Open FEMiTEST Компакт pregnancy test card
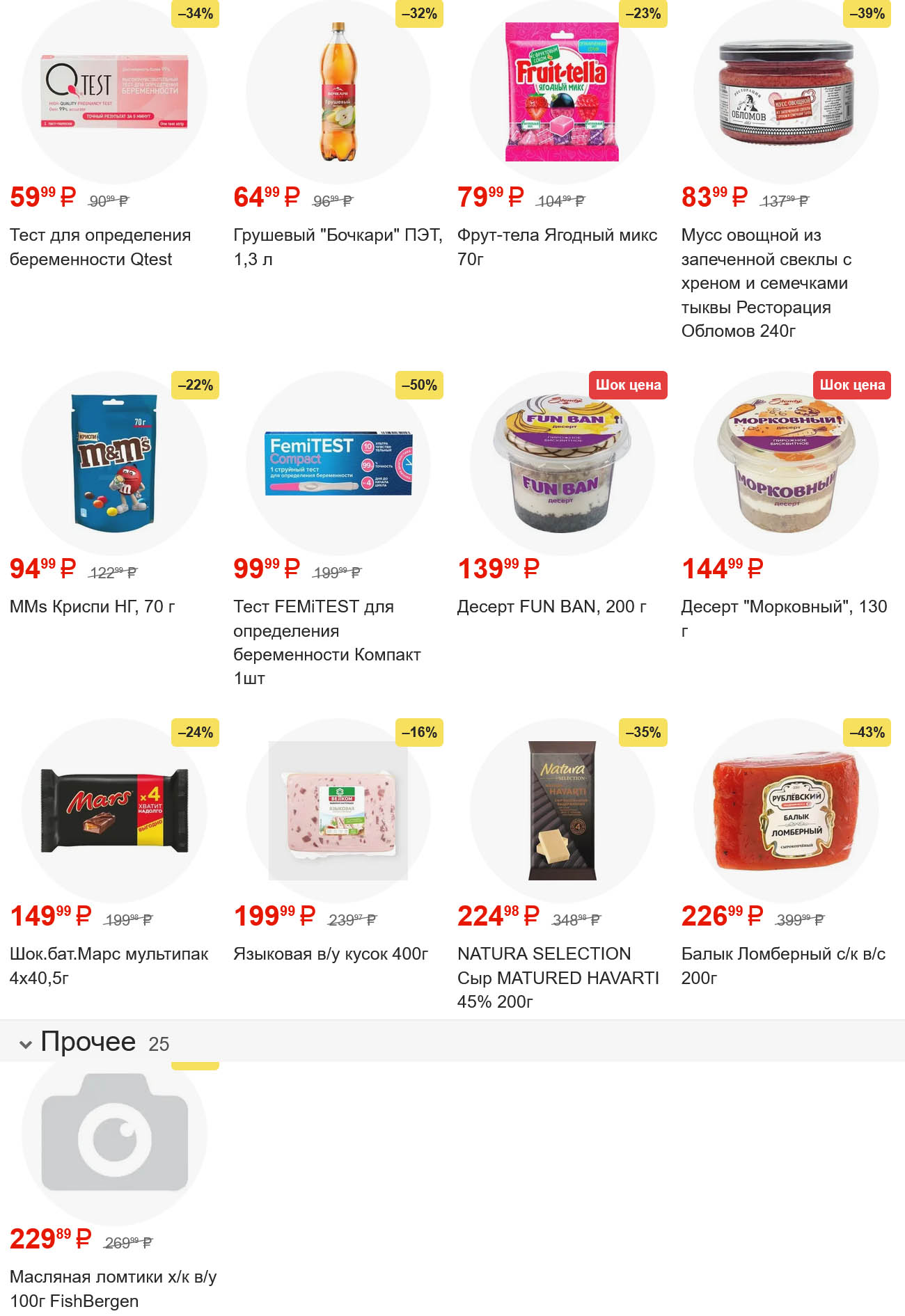Screen dimensions: 905x1316 click(338, 463)
